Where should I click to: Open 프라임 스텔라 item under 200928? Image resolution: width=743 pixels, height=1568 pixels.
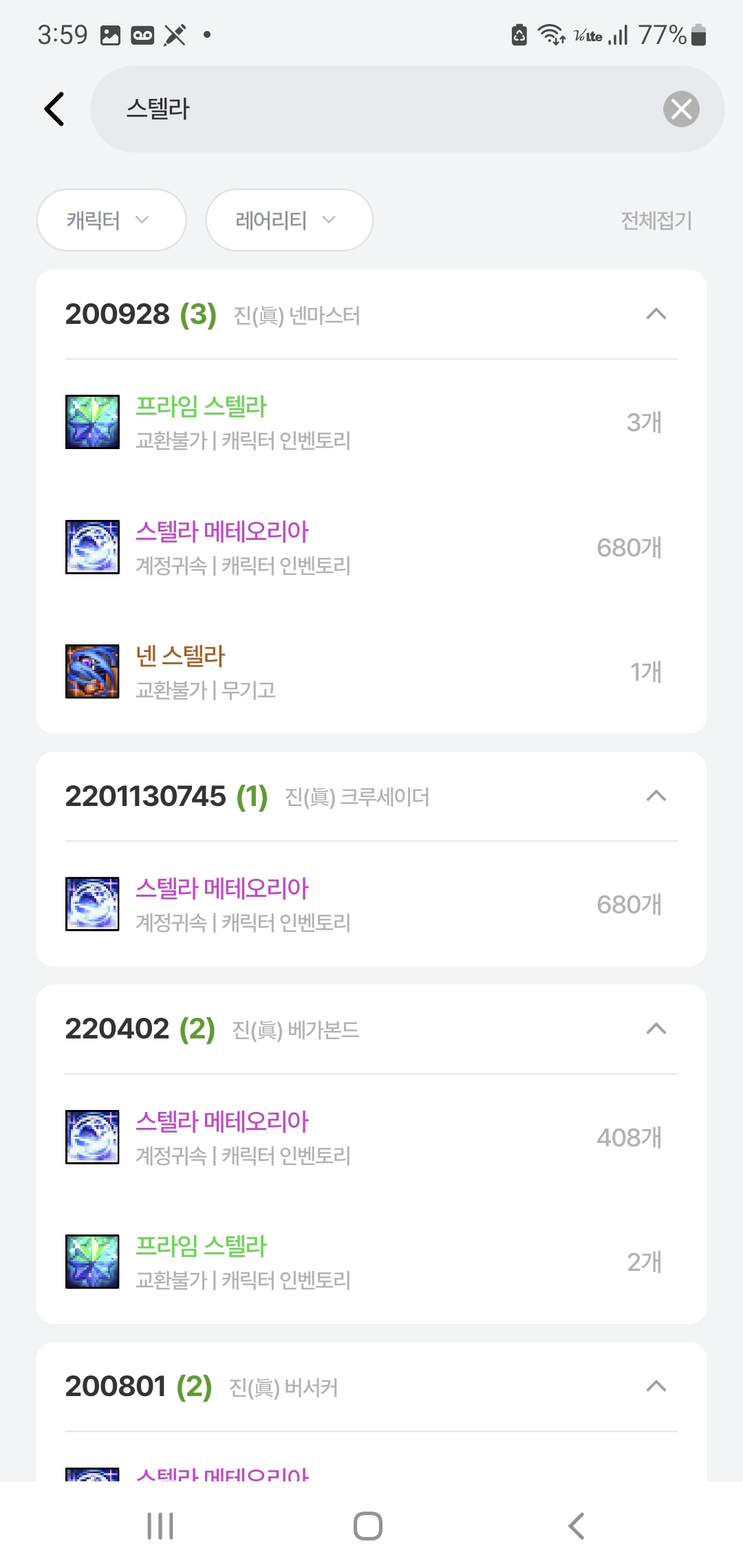coord(365,422)
